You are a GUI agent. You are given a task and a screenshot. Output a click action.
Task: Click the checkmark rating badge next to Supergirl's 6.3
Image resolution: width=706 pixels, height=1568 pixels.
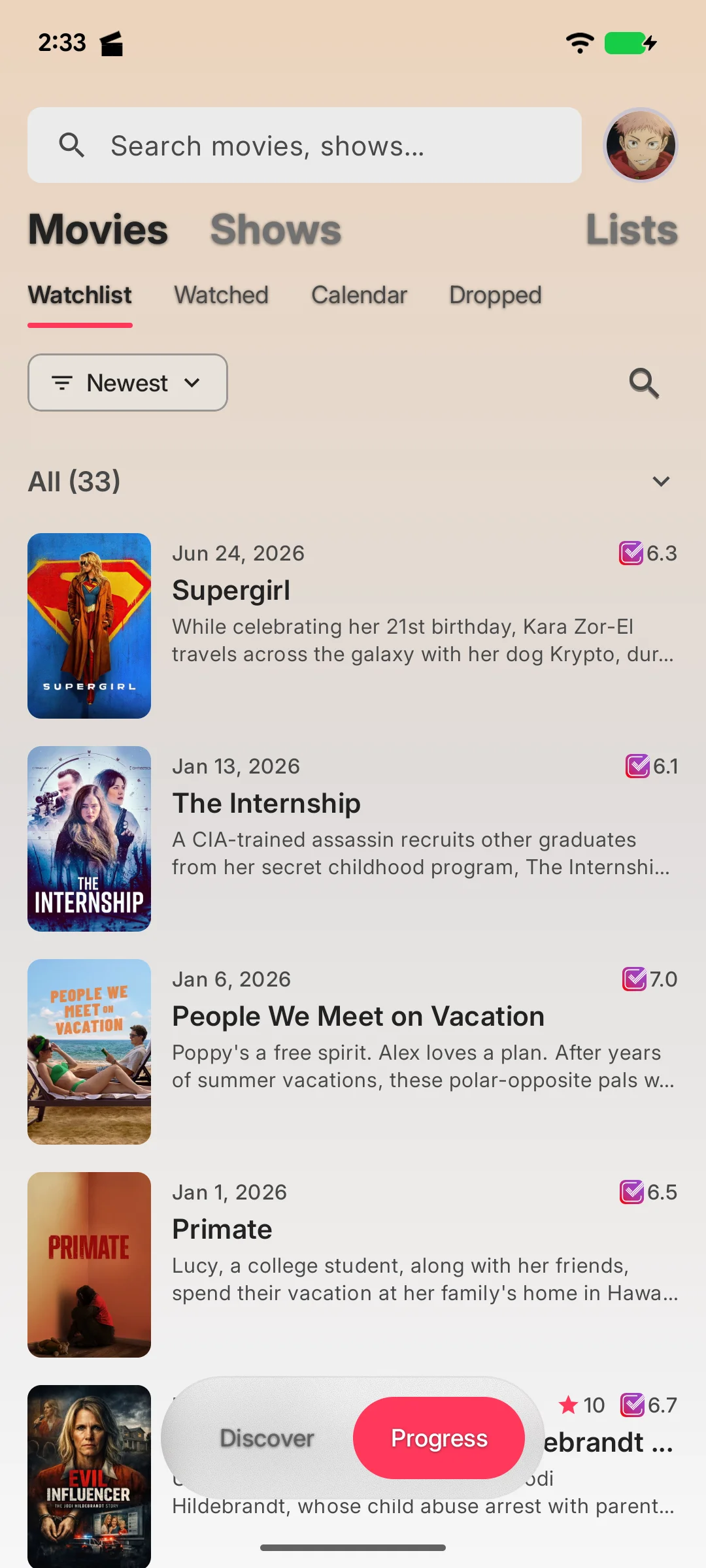630,553
